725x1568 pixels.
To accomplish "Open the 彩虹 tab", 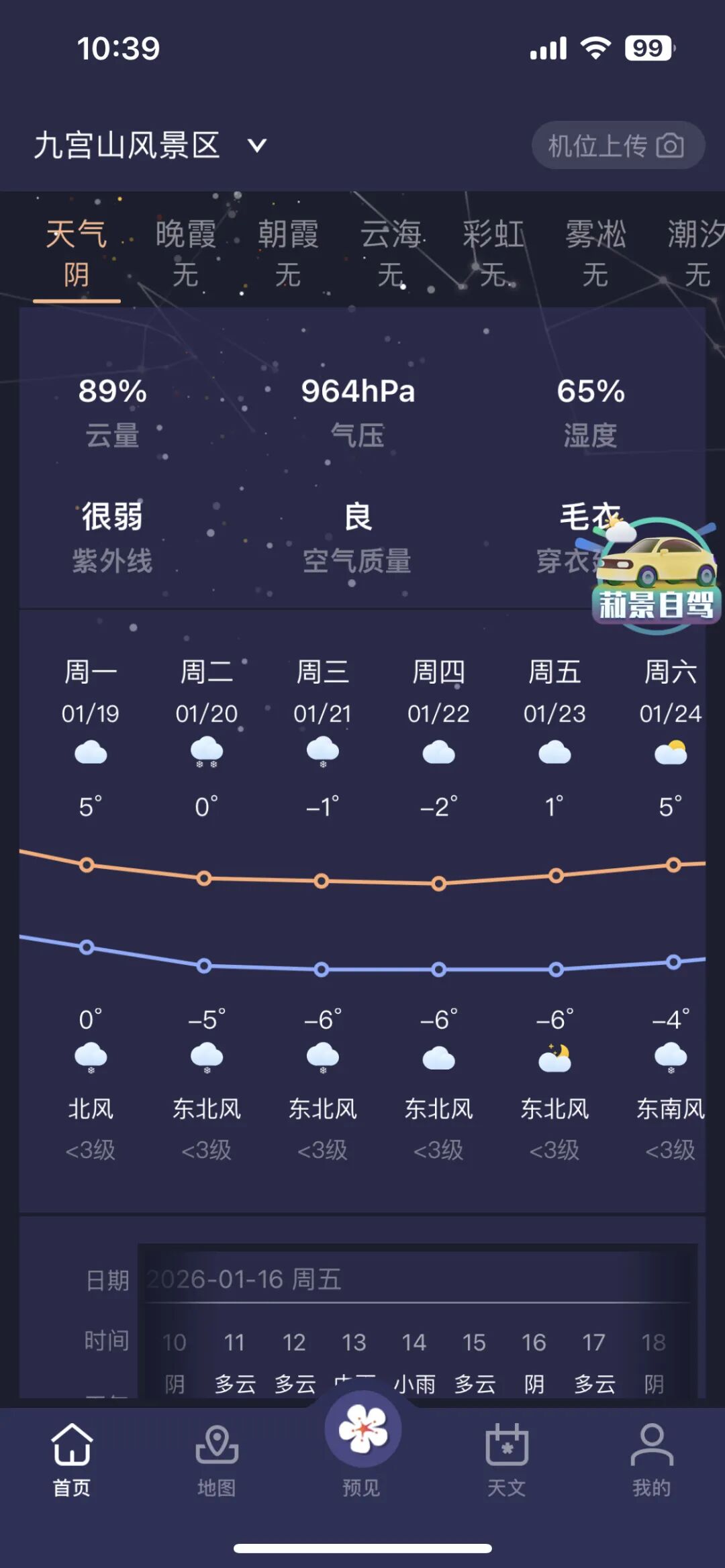I will coord(493,254).
